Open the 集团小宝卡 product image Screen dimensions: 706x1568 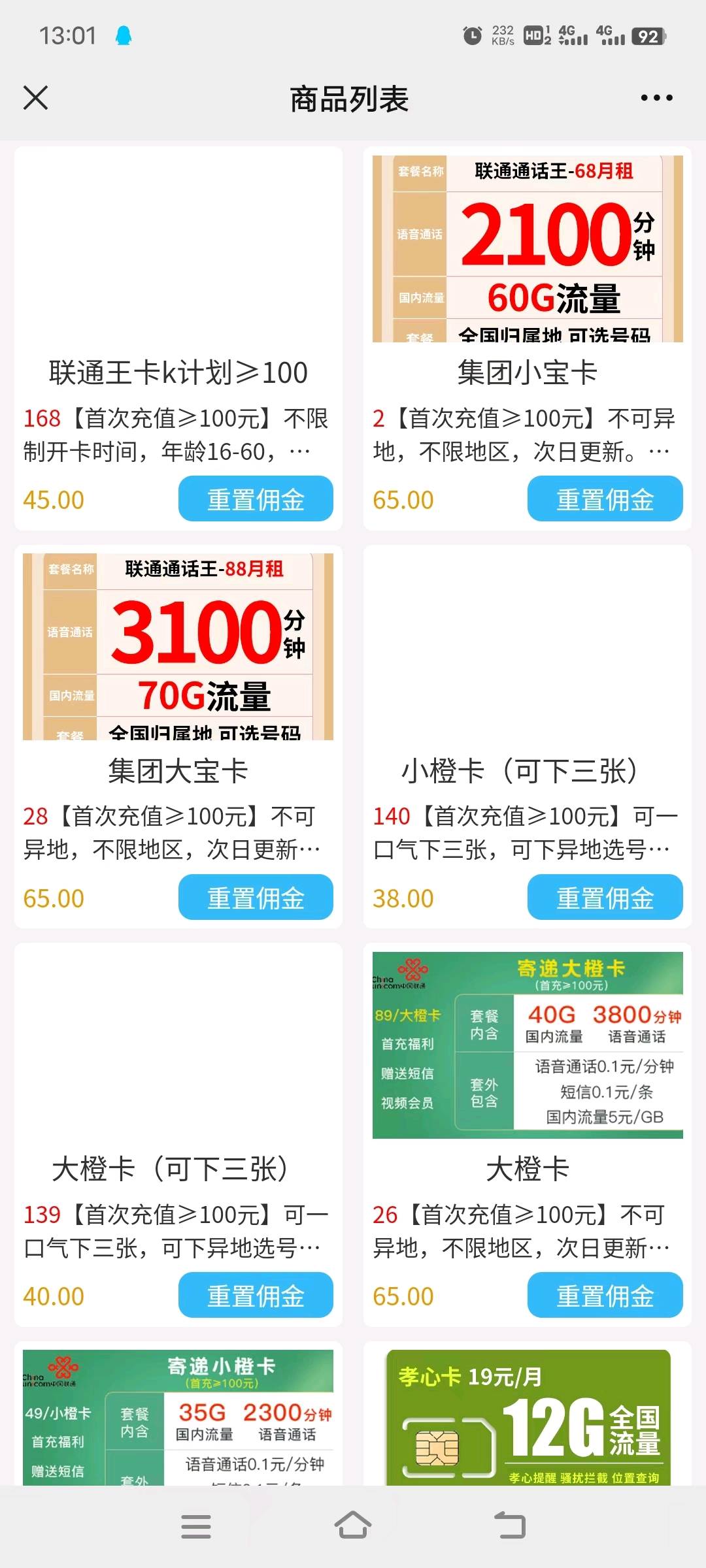click(528, 249)
